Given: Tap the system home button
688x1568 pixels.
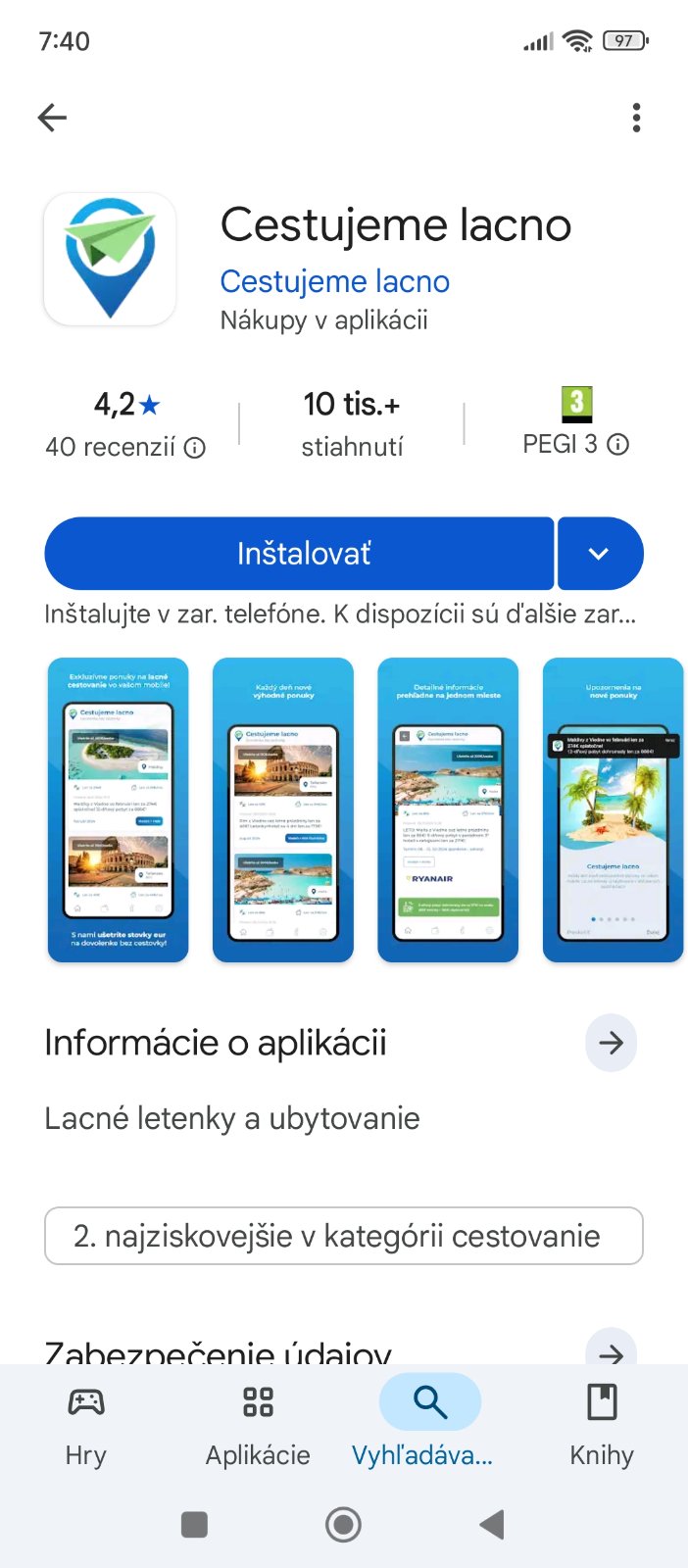Looking at the screenshot, I should point(343,1525).
